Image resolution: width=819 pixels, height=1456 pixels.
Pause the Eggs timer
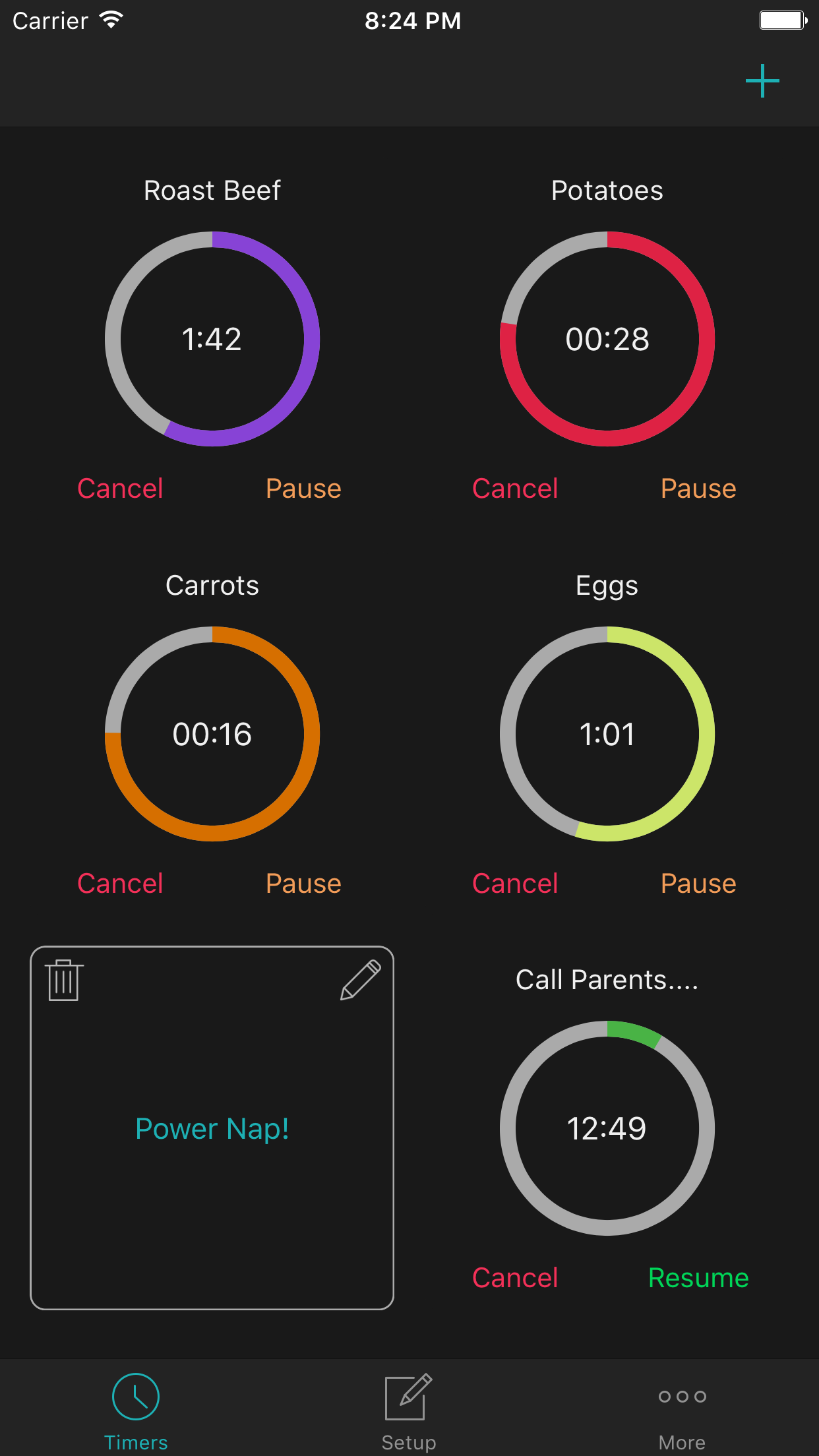tap(698, 884)
